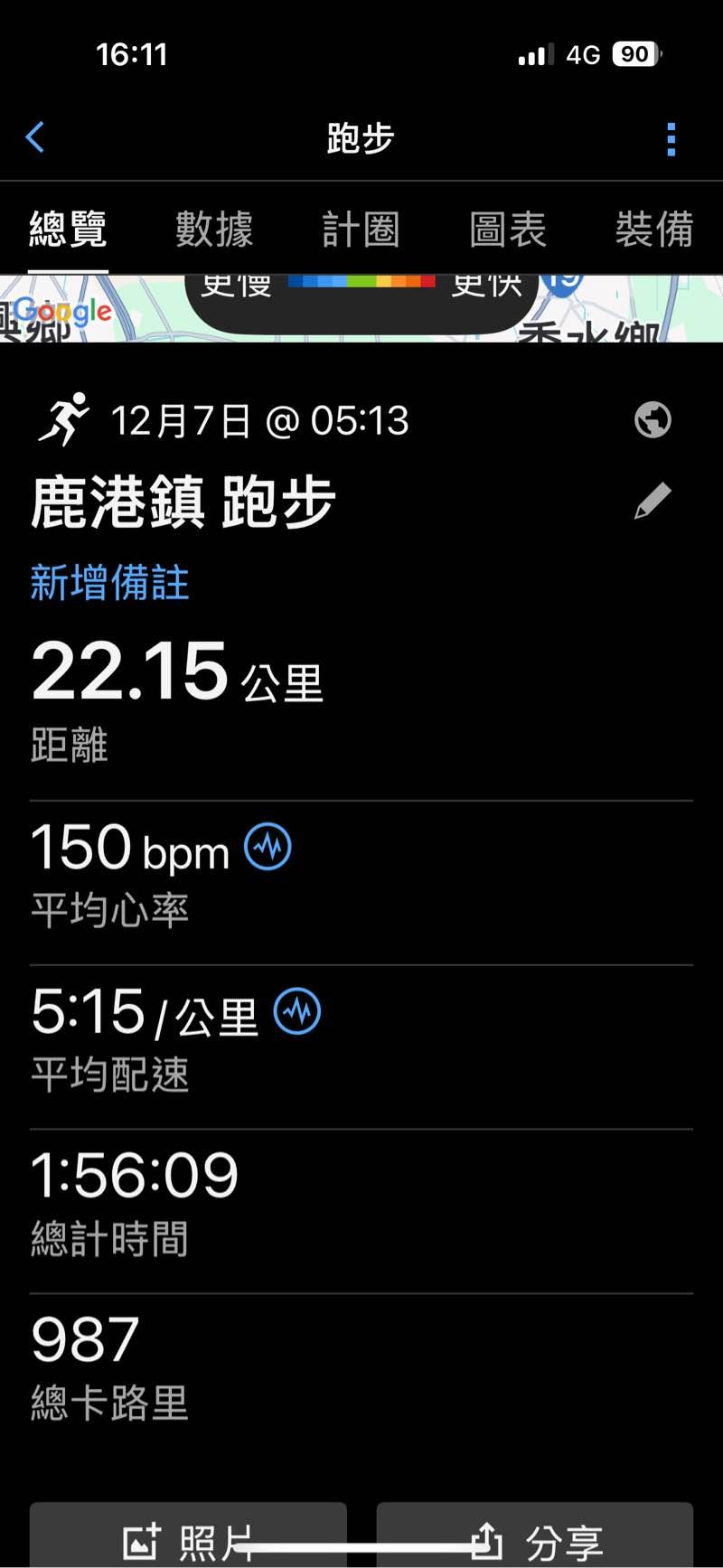Tap the globe privacy icon
Image resolution: width=723 pixels, height=1568 pixels.
point(653,419)
